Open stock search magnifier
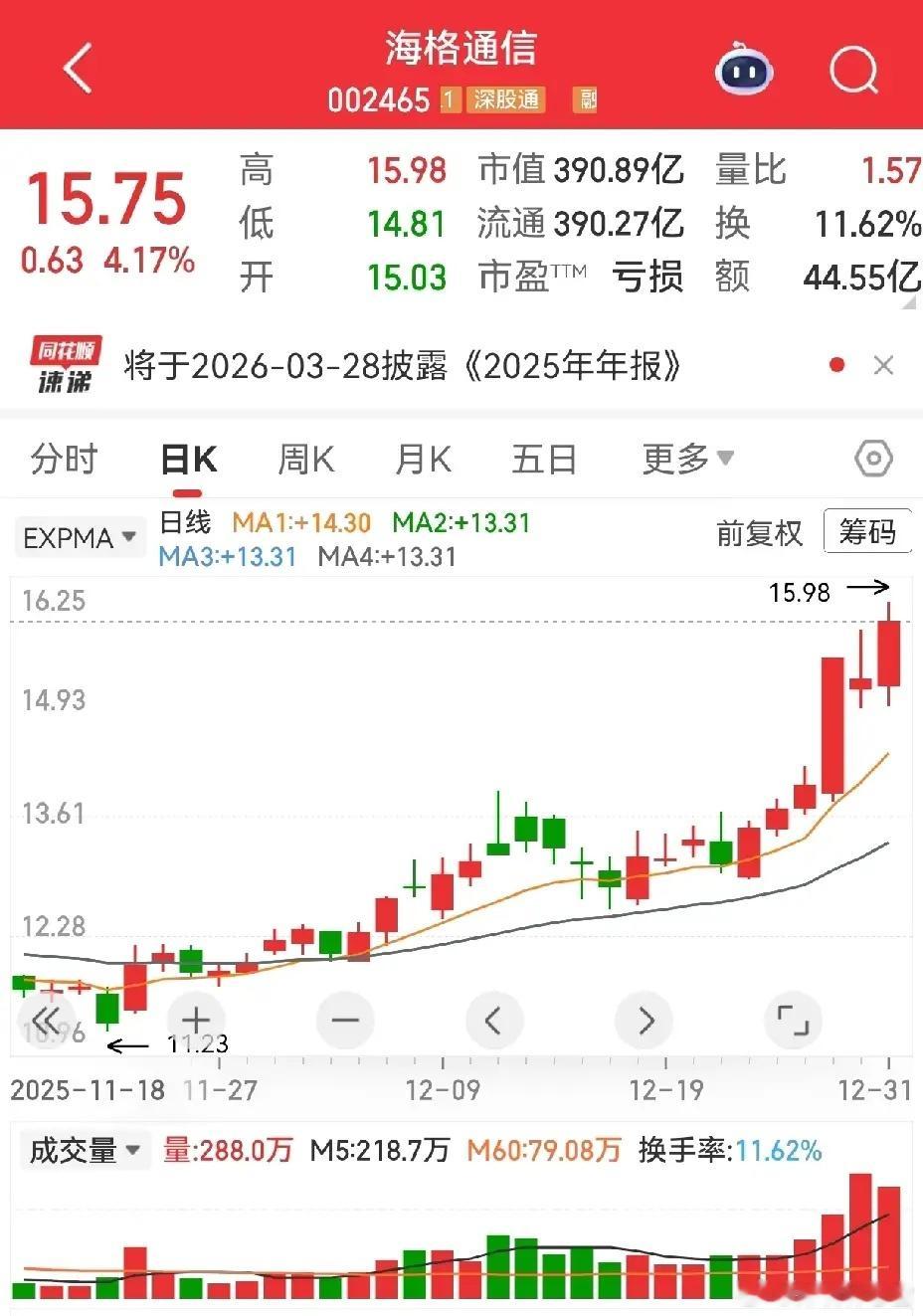The width and height of the screenshot is (923, 1316). [x=853, y=70]
